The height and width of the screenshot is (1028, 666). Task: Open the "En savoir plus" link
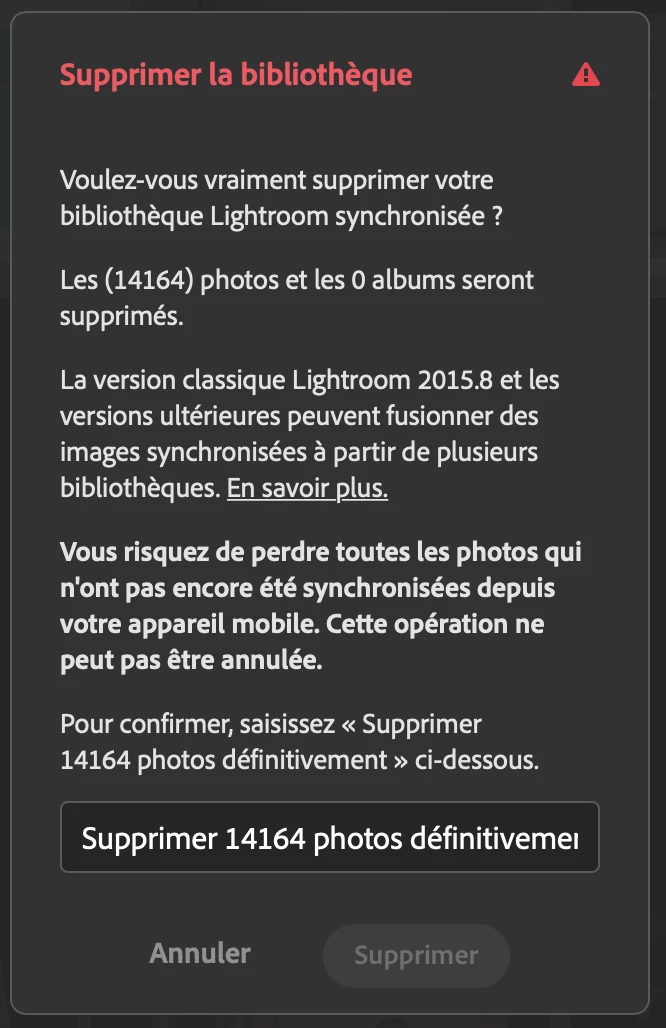tap(307, 489)
